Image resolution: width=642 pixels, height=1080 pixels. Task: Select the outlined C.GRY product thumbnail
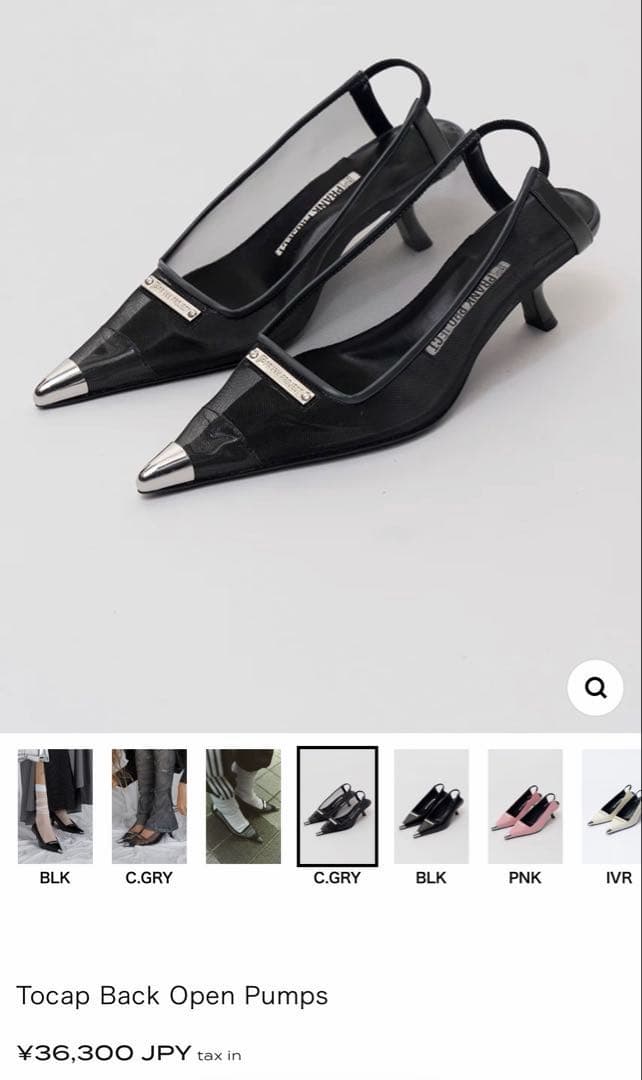click(337, 806)
